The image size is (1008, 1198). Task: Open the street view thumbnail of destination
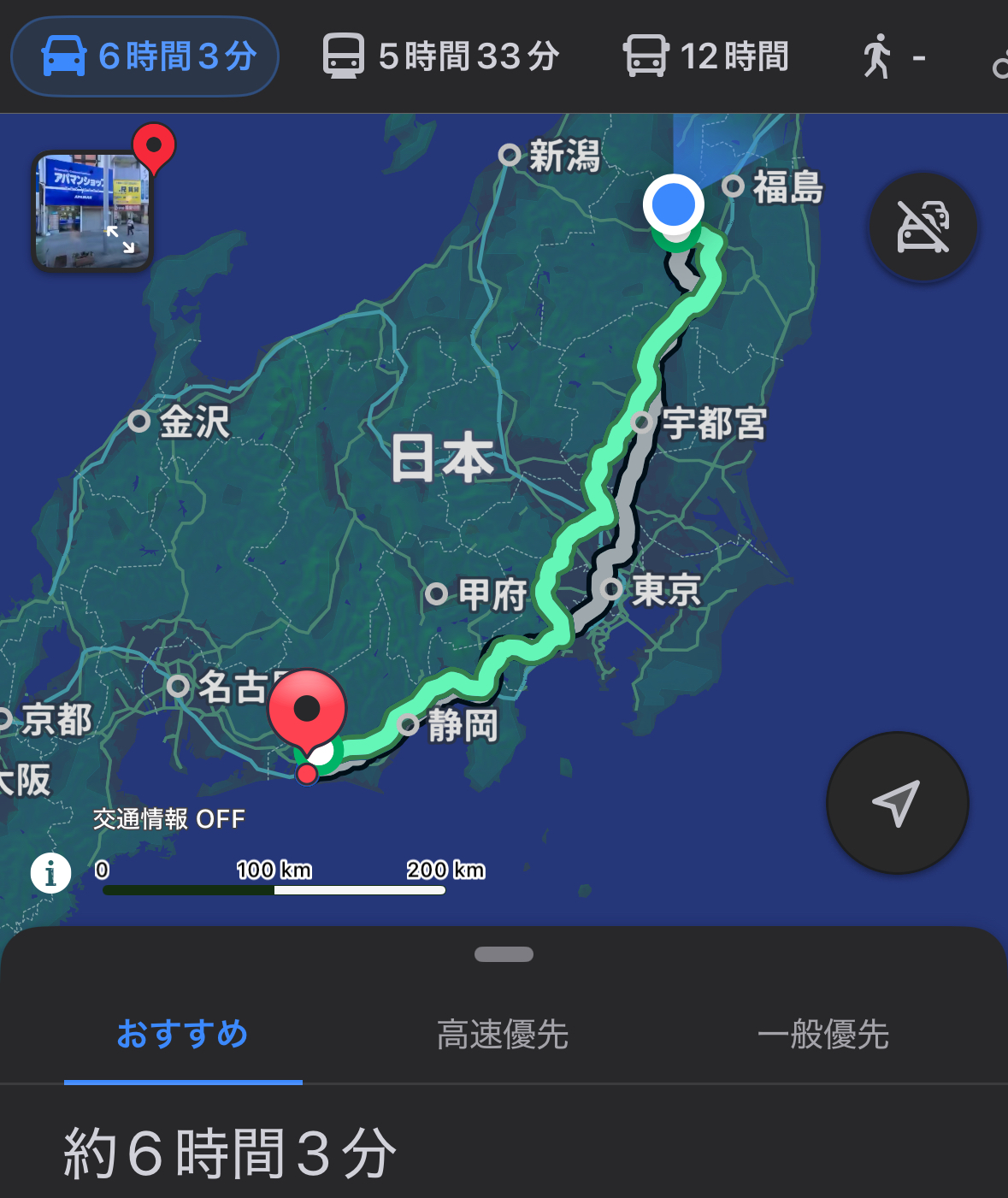tap(92, 210)
